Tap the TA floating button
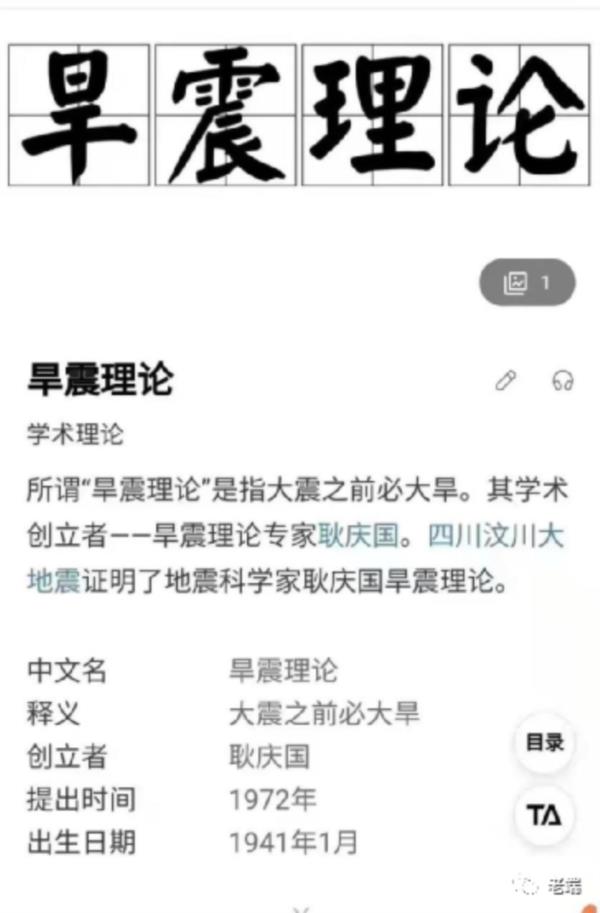This screenshot has height=913, width=600. 545,814
